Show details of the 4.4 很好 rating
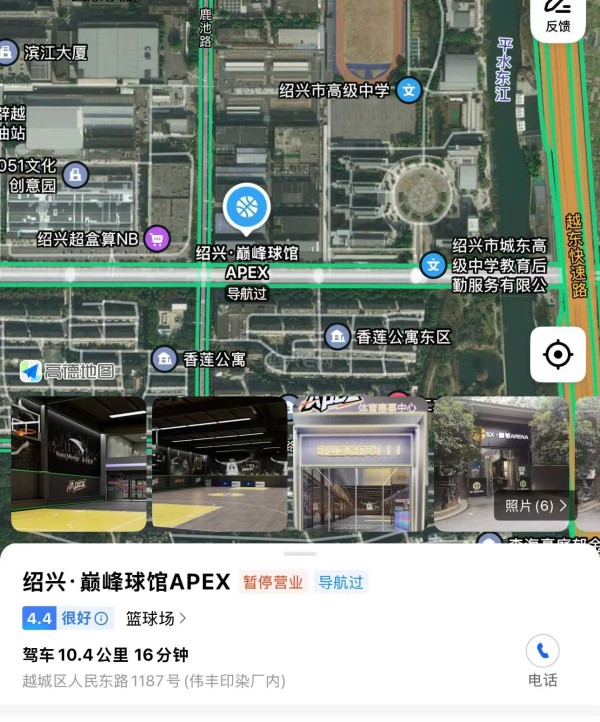 (68, 618)
